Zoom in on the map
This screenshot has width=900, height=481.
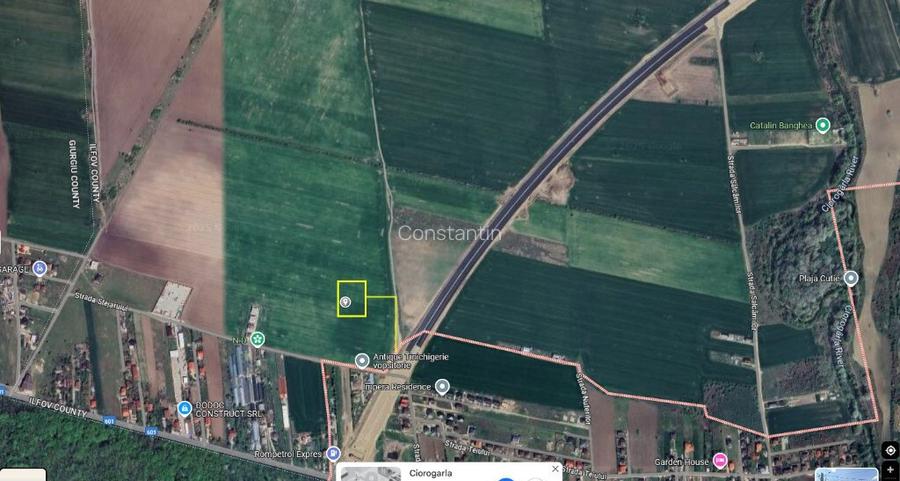890,469
